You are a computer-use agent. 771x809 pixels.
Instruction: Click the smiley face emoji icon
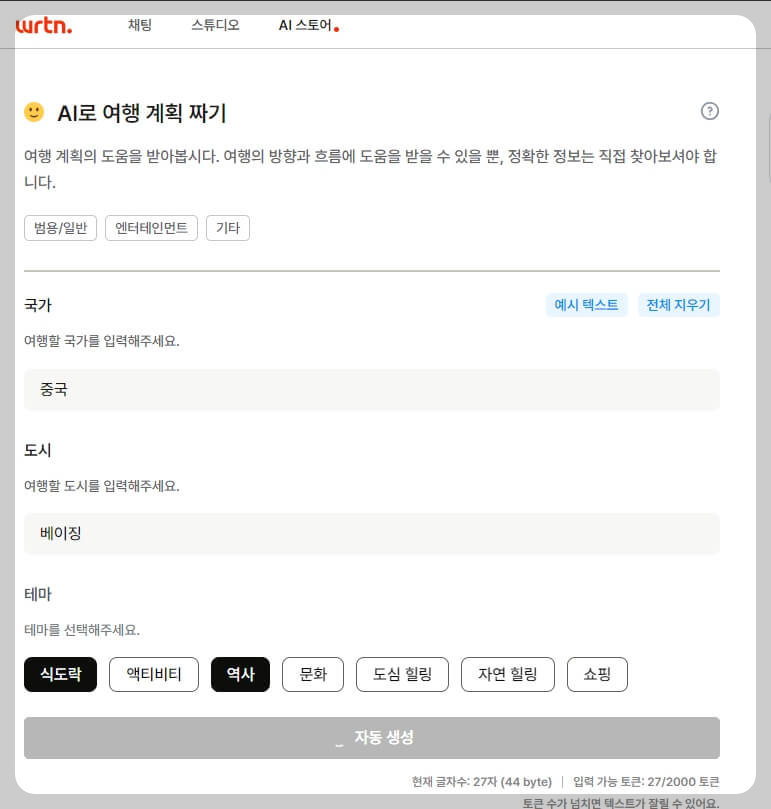tap(34, 113)
